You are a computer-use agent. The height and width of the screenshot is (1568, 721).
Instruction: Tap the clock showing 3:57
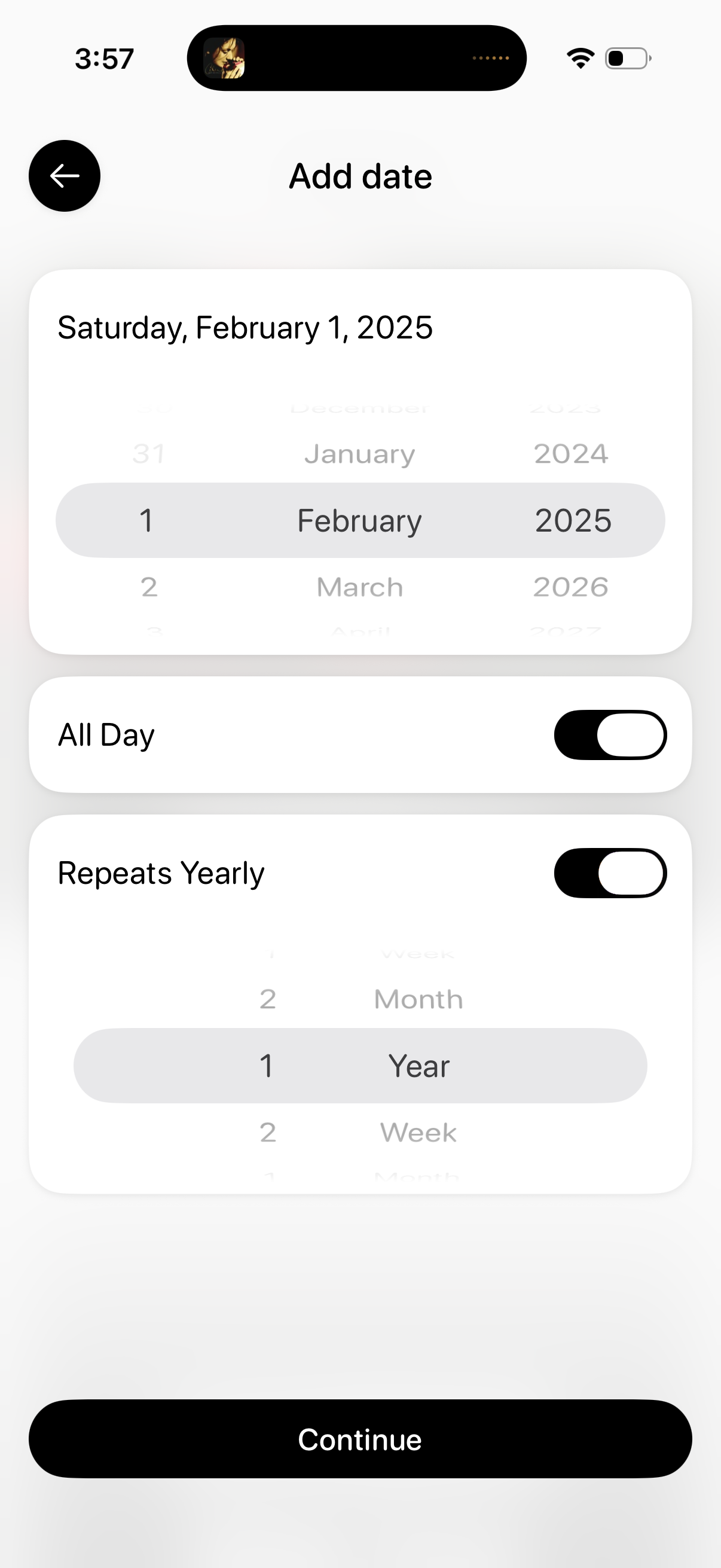pos(103,57)
